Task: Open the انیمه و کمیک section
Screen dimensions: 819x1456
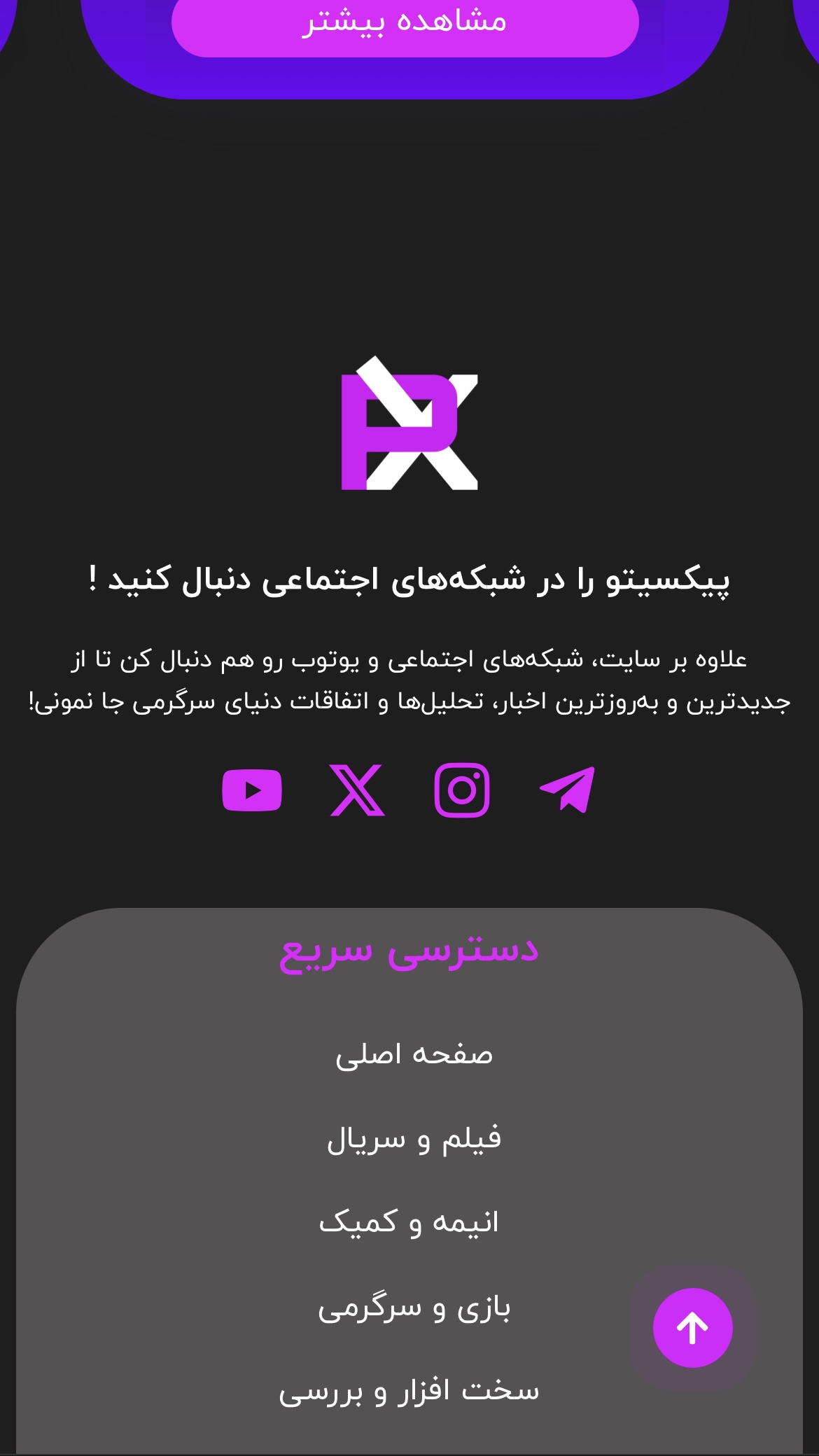Action: pyautogui.click(x=409, y=1222)
